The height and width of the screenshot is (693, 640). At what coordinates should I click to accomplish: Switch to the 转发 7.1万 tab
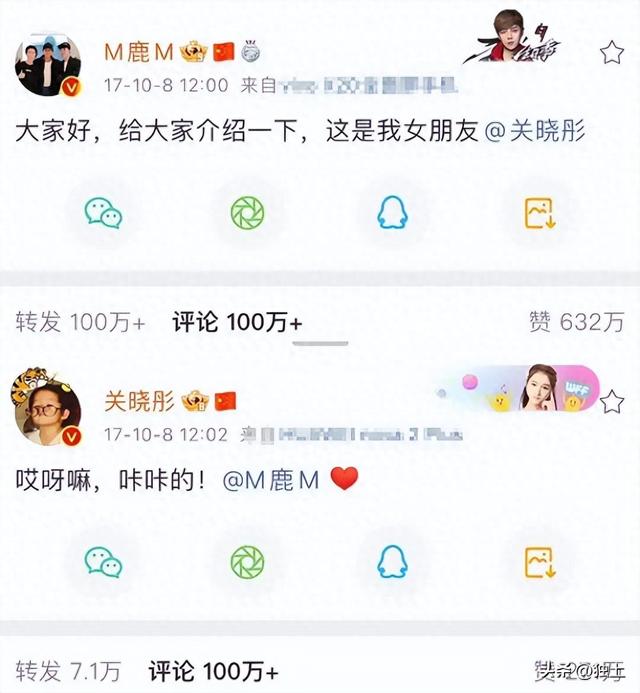[x=69, y=671]
